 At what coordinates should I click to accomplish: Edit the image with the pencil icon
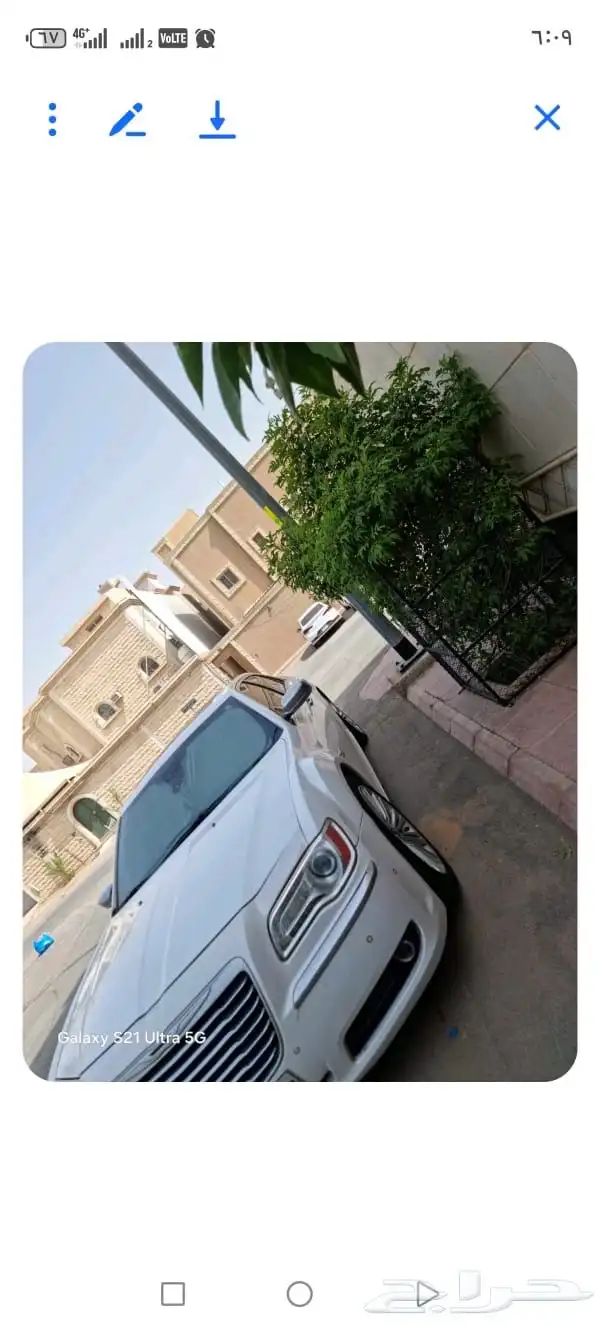click(x=127, y=119)
